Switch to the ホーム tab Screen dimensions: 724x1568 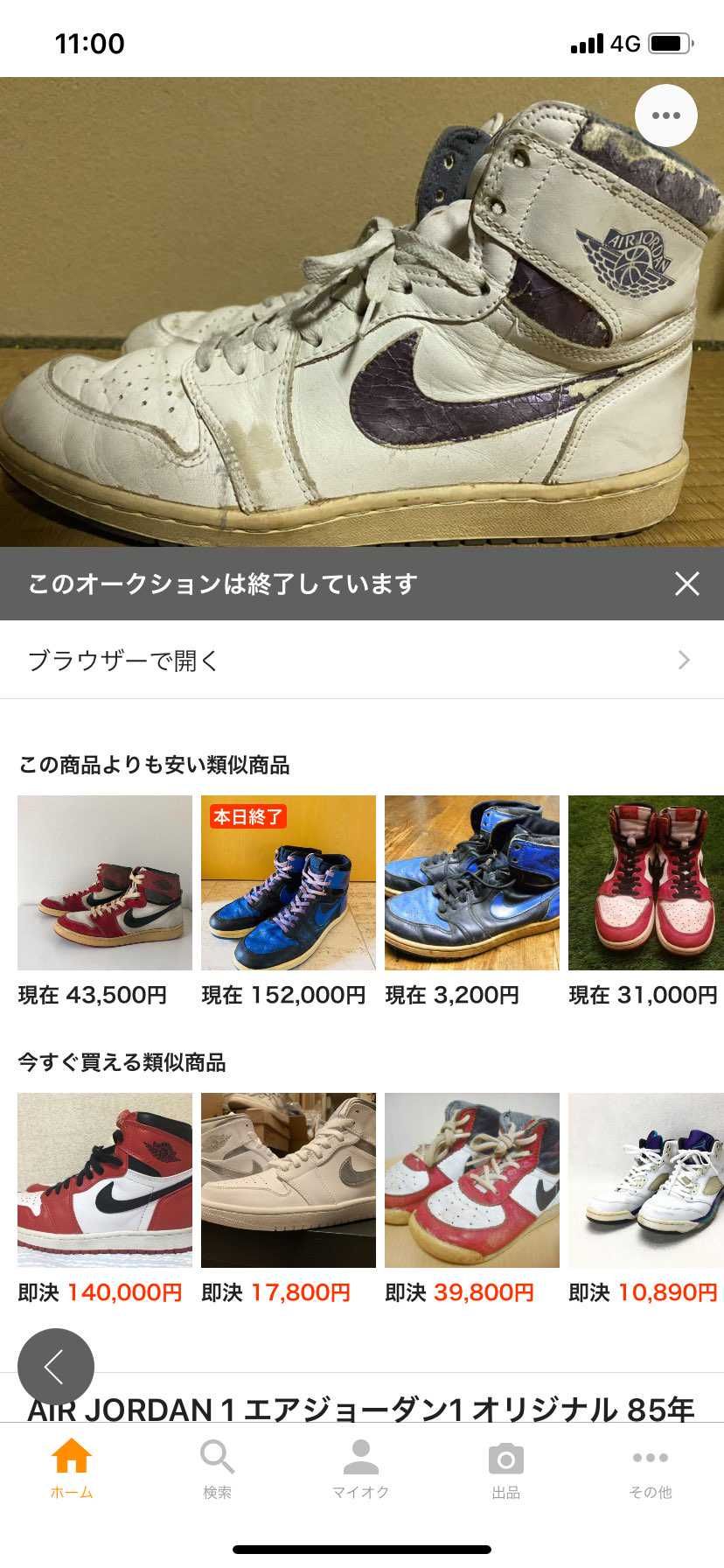point(71,1470)
